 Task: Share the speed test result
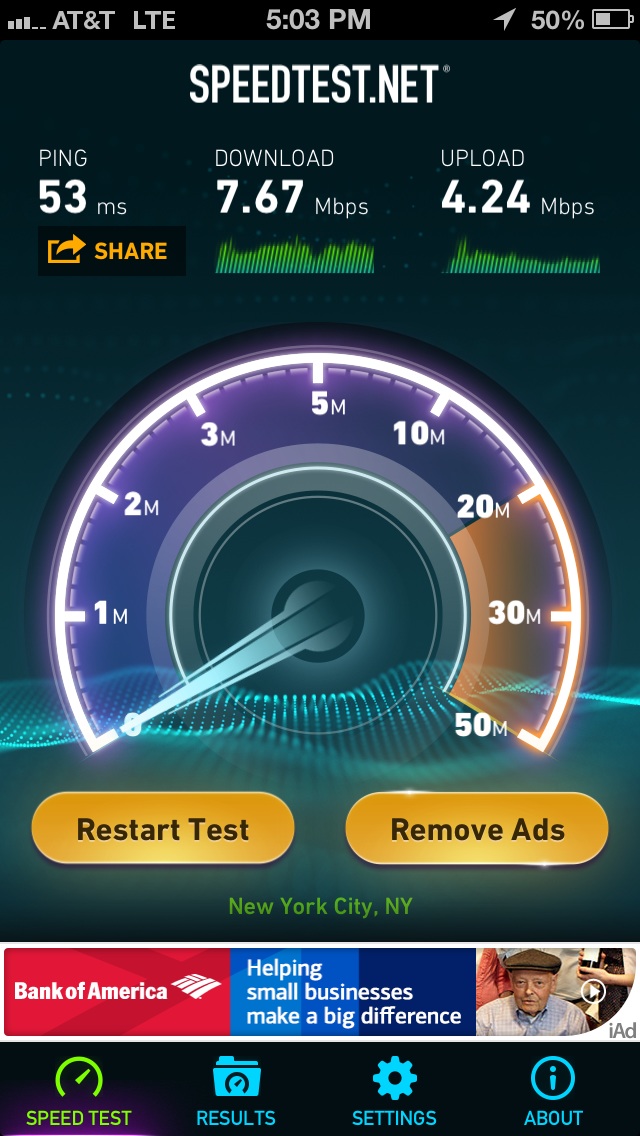click(x=111, y=251)
